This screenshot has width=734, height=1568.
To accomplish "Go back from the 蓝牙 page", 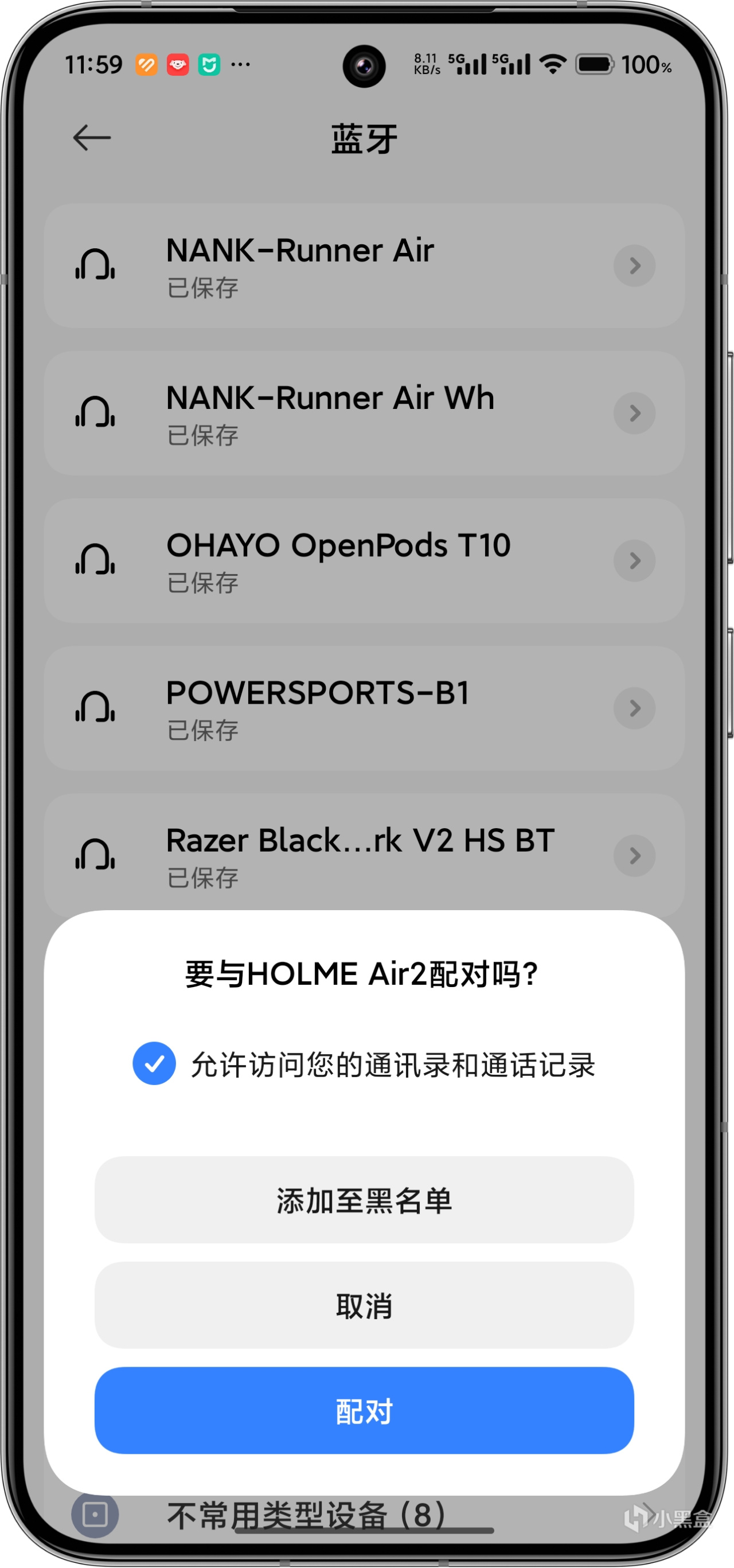I will 92,138.
